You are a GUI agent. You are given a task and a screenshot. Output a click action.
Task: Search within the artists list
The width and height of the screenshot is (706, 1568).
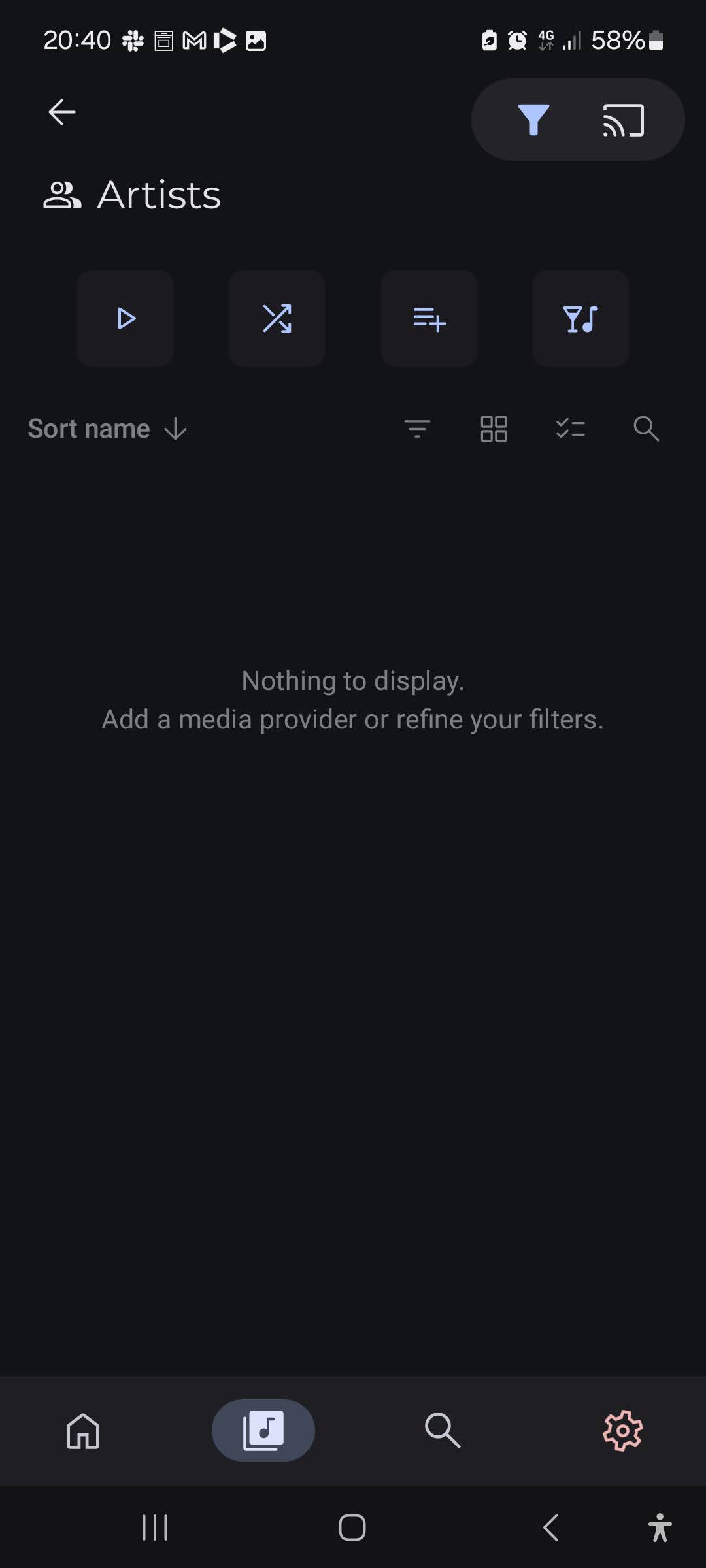(x=647, y=429)
